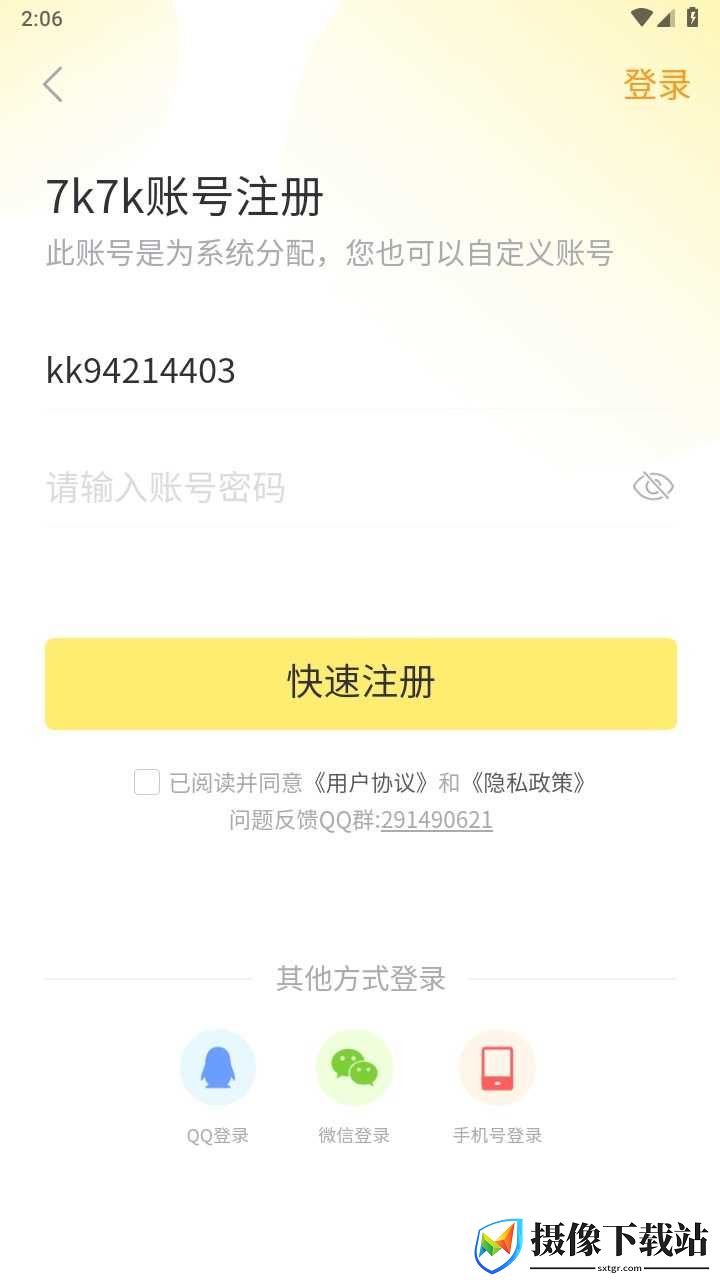
Task: Tap QQ group number 291490621
Action: (x=437, y=820)
